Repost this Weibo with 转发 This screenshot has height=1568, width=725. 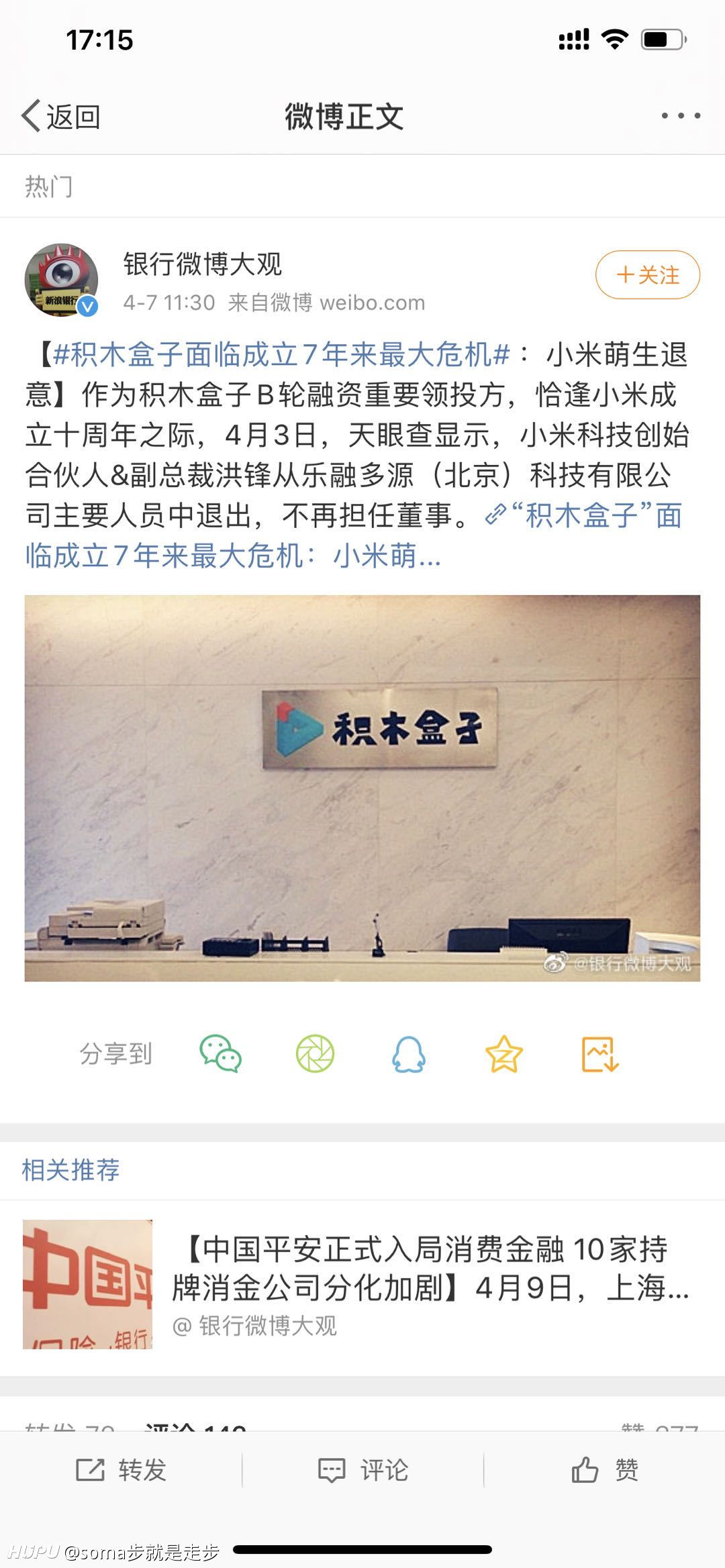[x=121, y=1470]
